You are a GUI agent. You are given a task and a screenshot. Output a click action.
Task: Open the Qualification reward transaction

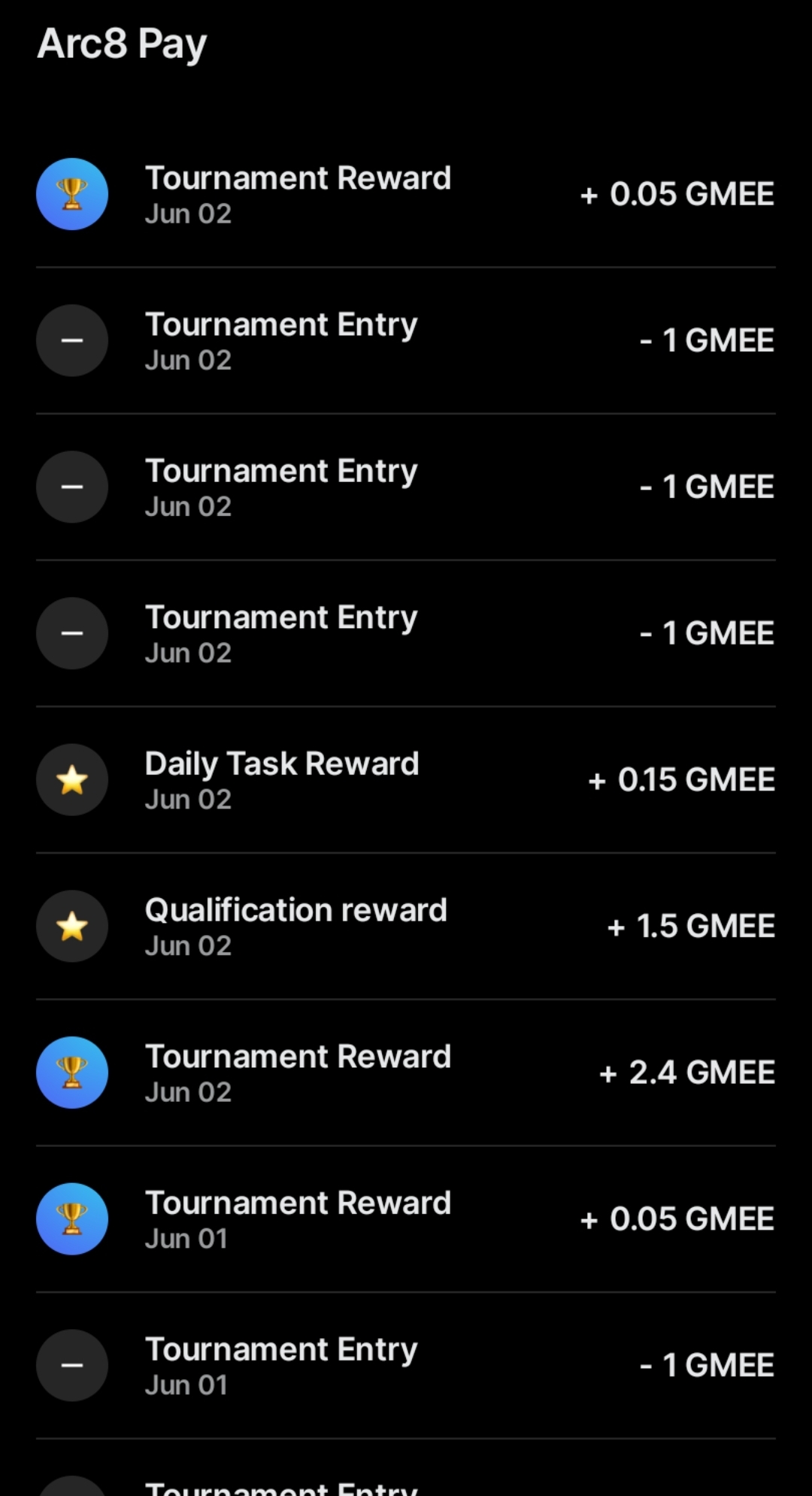[x=406, y=927]
